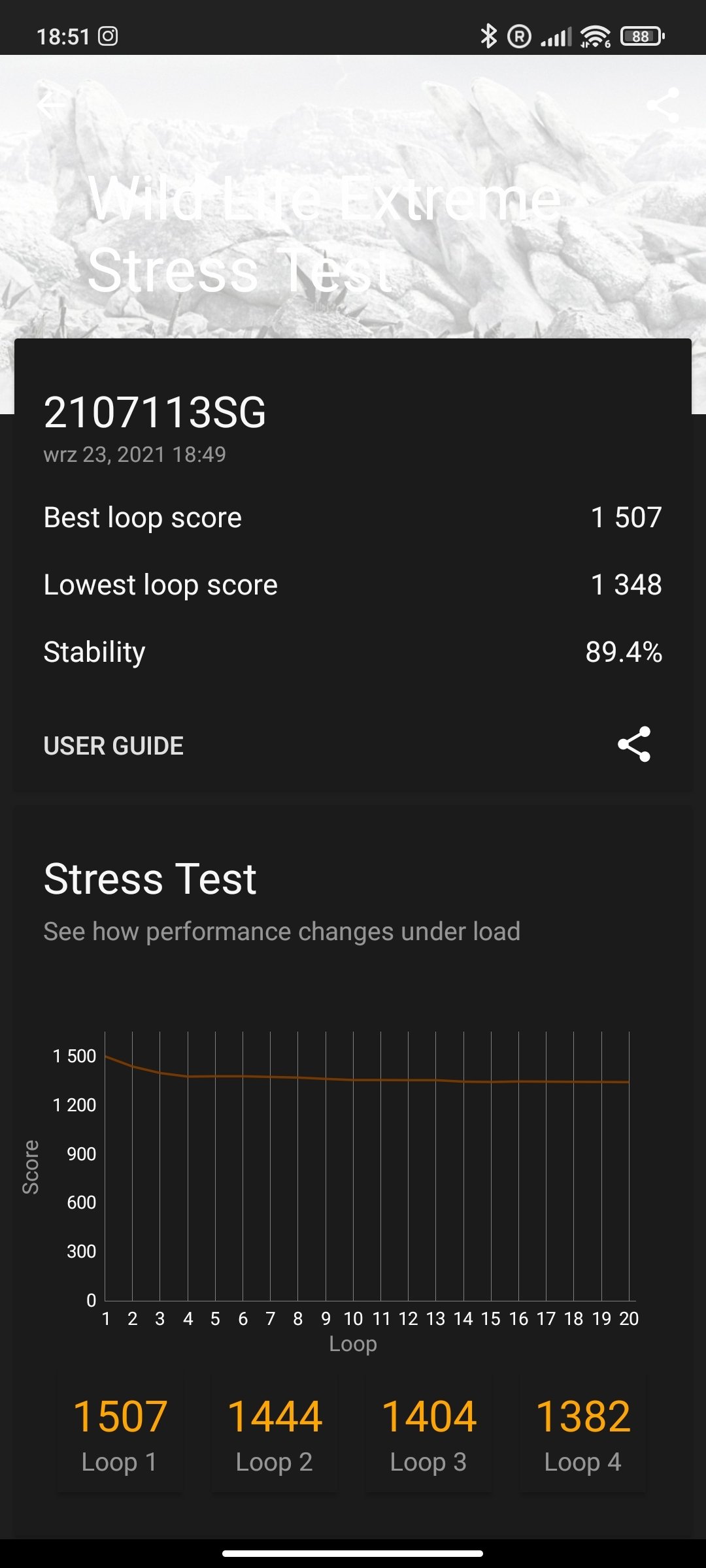This screenshot has width=706, height=1568.
Task: Select the Loop 4 score card
Action: (583, 1433)
